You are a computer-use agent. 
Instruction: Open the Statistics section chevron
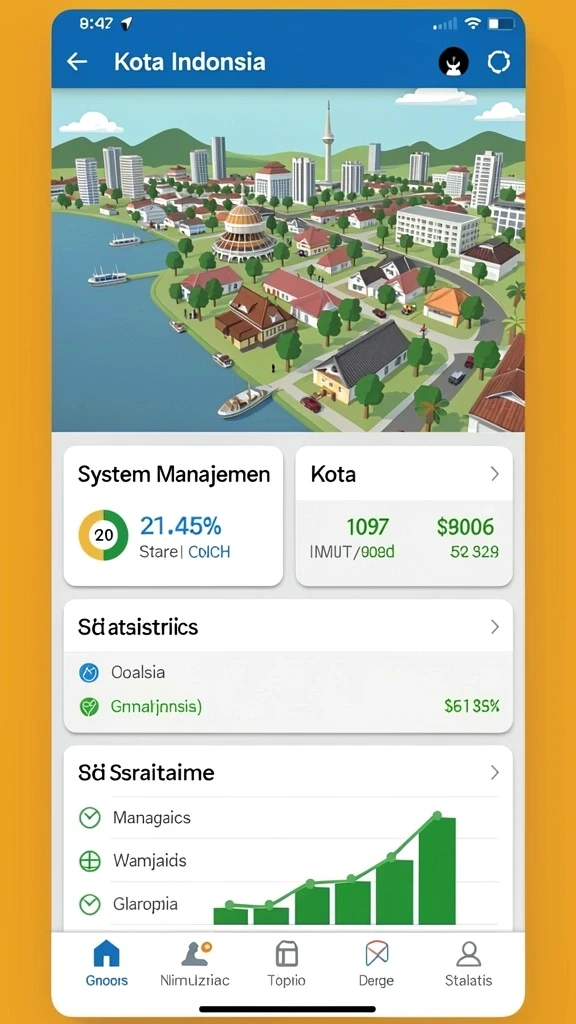coord(495,627)
